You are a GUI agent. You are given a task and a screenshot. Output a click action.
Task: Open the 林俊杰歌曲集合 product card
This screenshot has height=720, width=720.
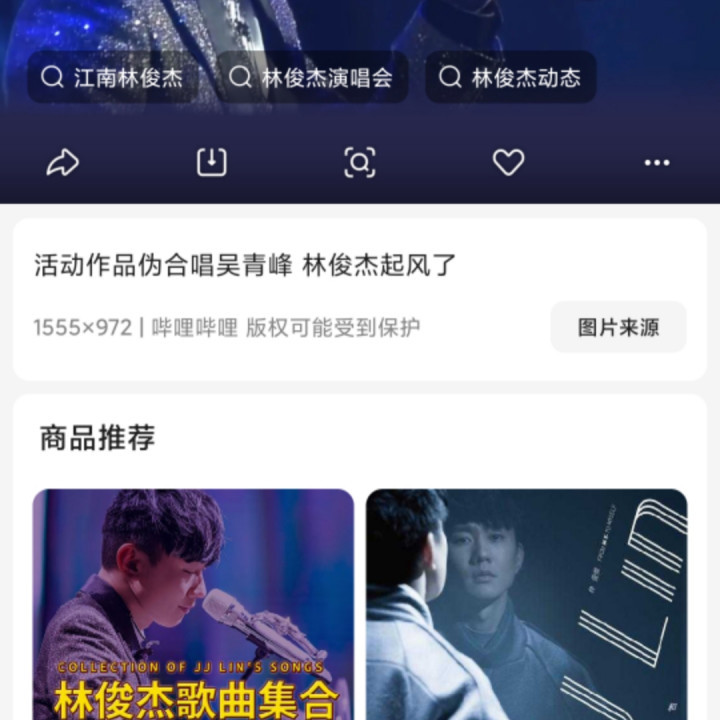pyautogui.click(x=193, y=603)
